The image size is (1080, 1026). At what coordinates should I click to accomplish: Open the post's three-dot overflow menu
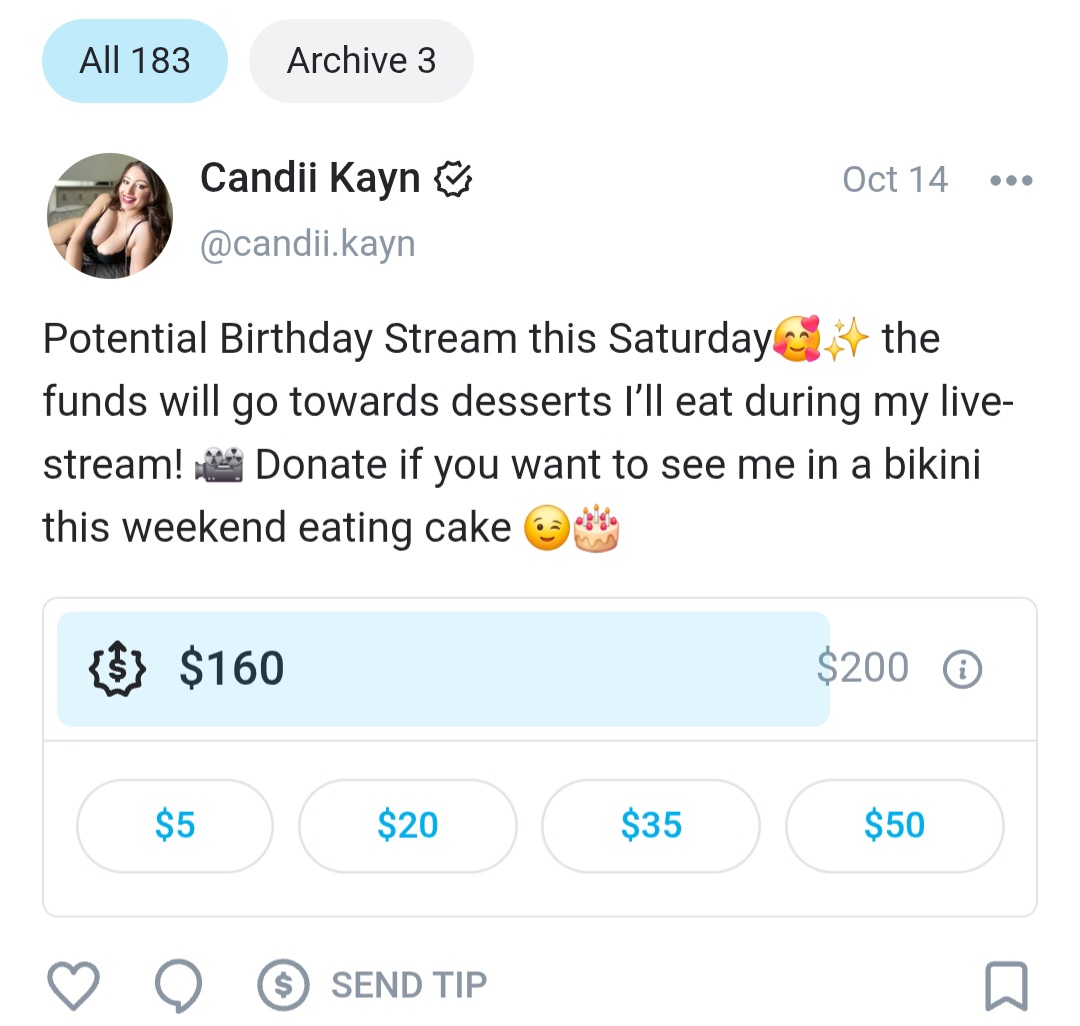click(1010, 181)
